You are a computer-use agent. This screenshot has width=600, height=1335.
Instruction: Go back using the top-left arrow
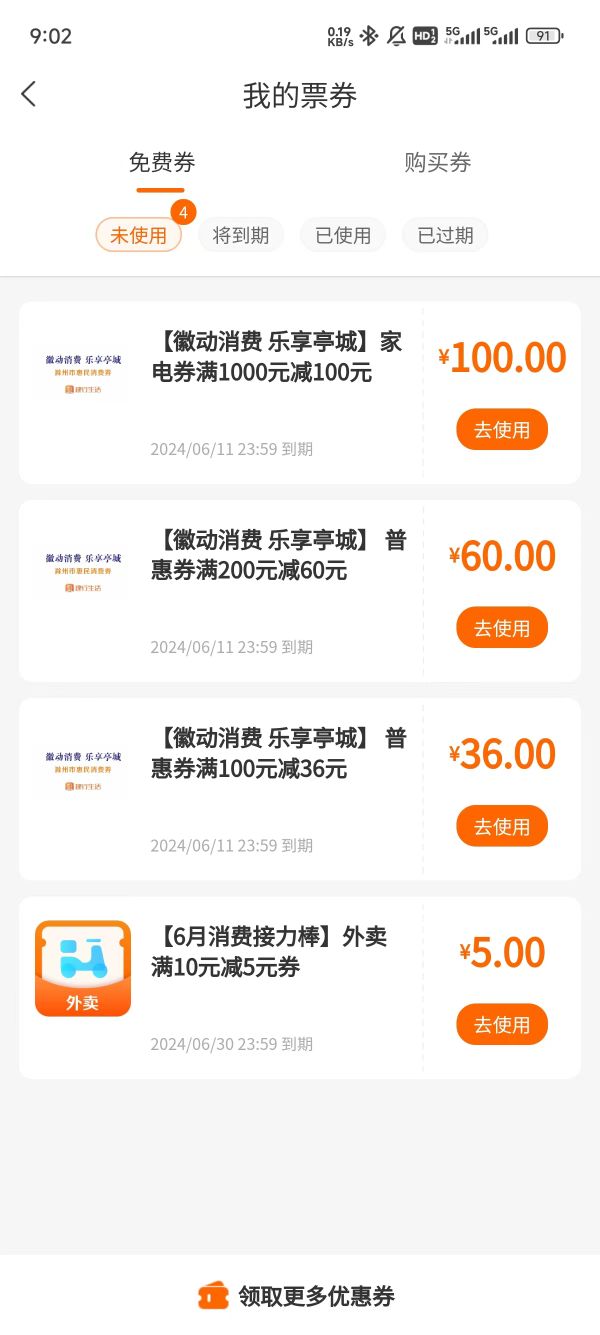point(28,94)
